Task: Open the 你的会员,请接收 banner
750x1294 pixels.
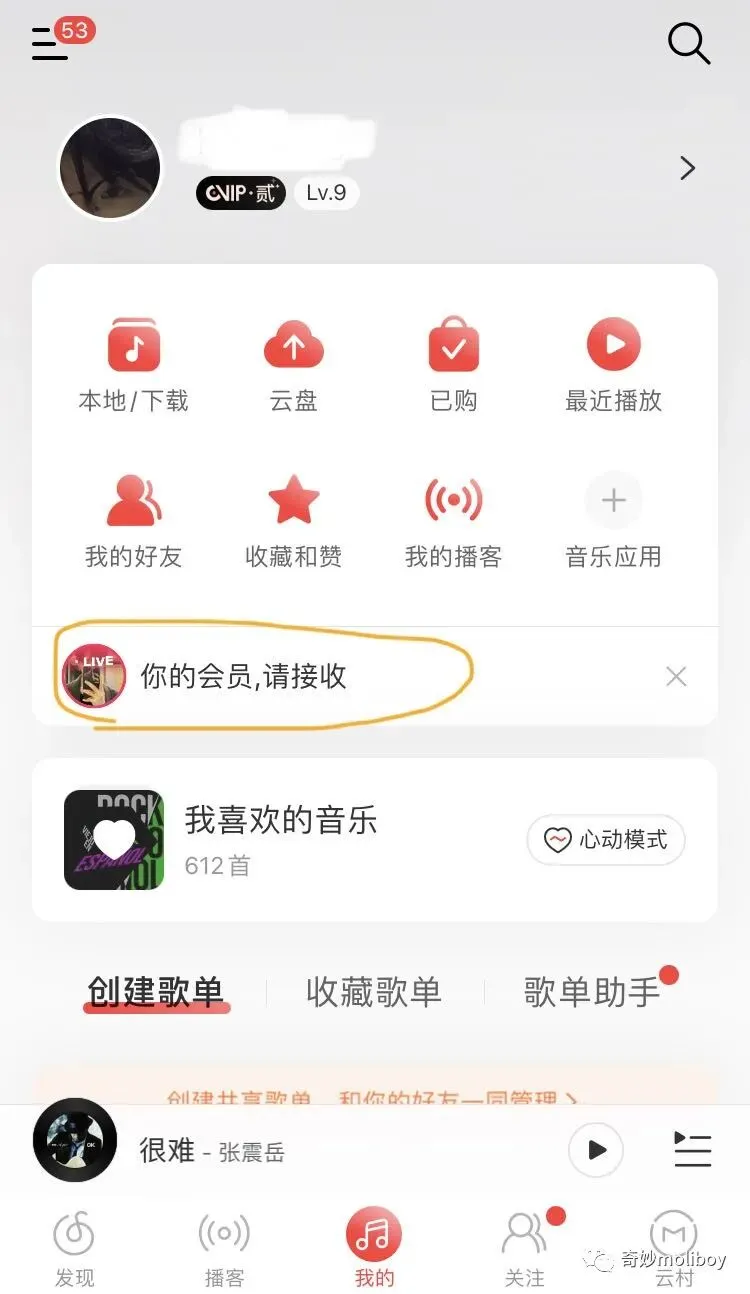Action: 243,676
